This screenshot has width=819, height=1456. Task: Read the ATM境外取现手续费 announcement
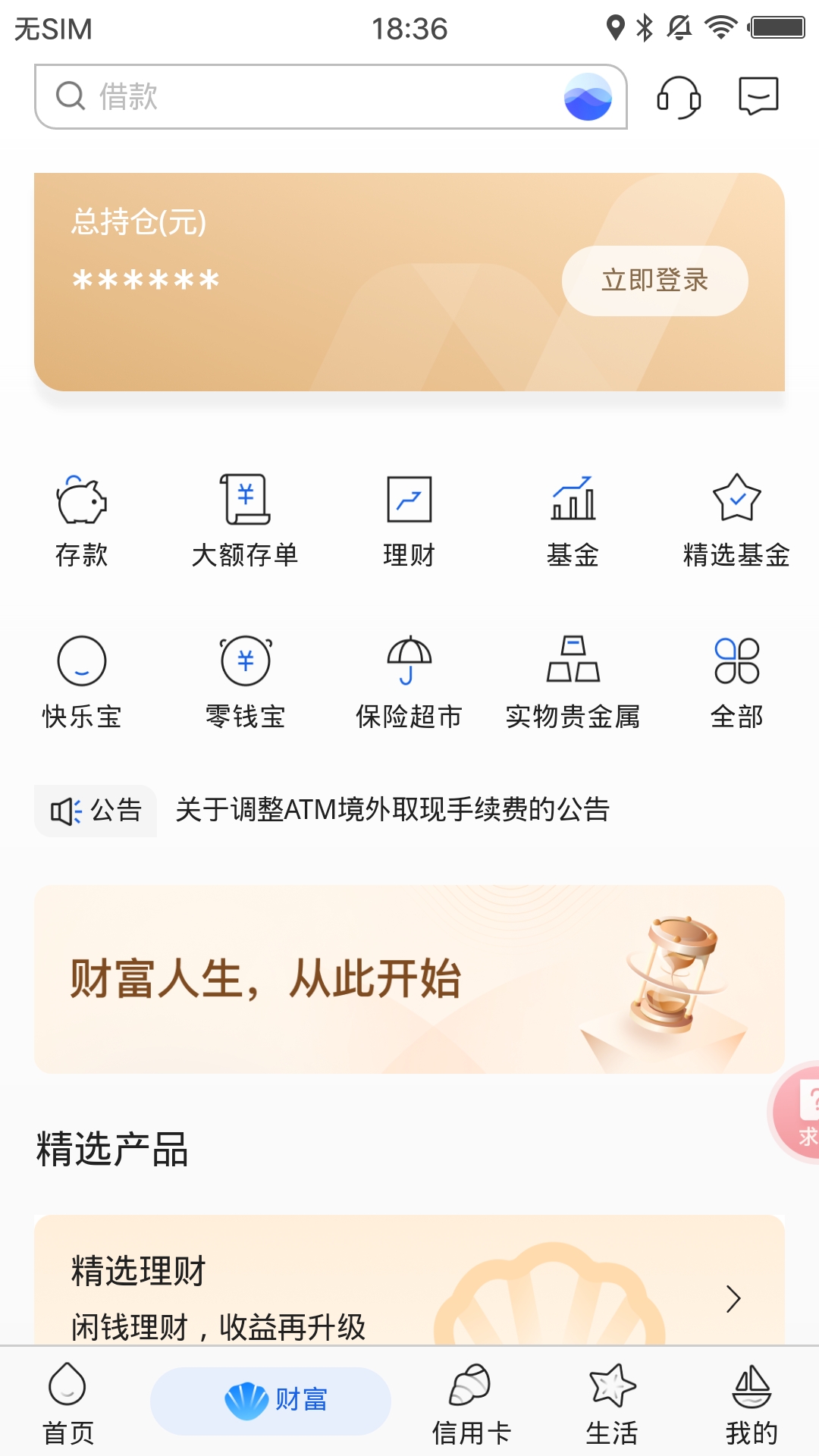tap(393, 810)
